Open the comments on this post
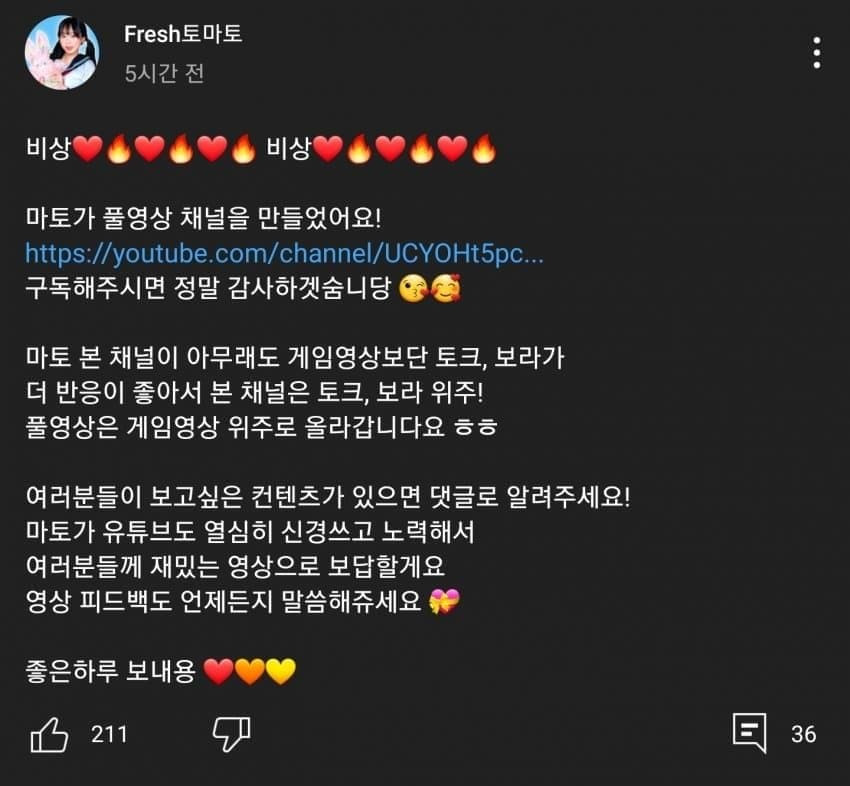This screenshot has height=786, width=850. [x=750, y=733]
